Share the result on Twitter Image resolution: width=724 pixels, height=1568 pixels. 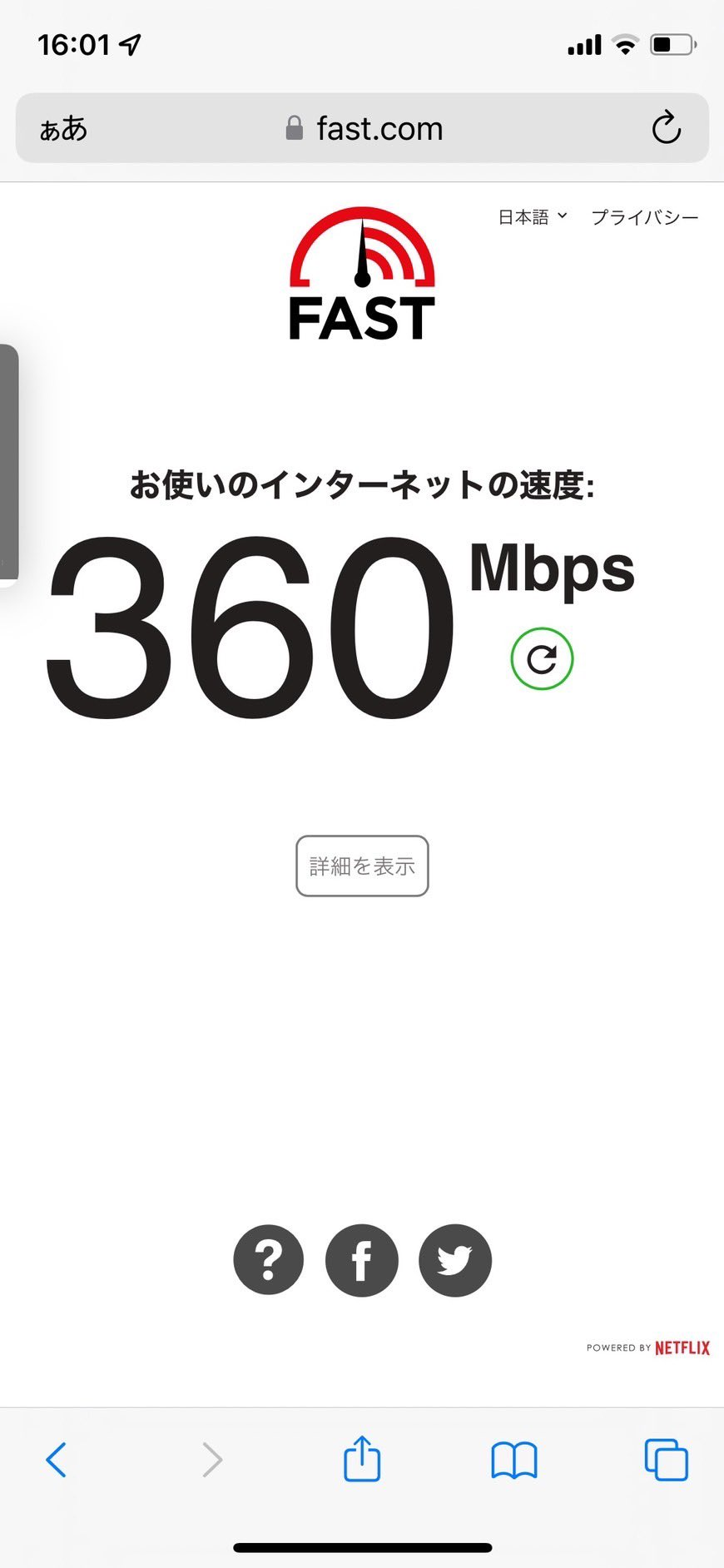click(x=455, y=1260)
